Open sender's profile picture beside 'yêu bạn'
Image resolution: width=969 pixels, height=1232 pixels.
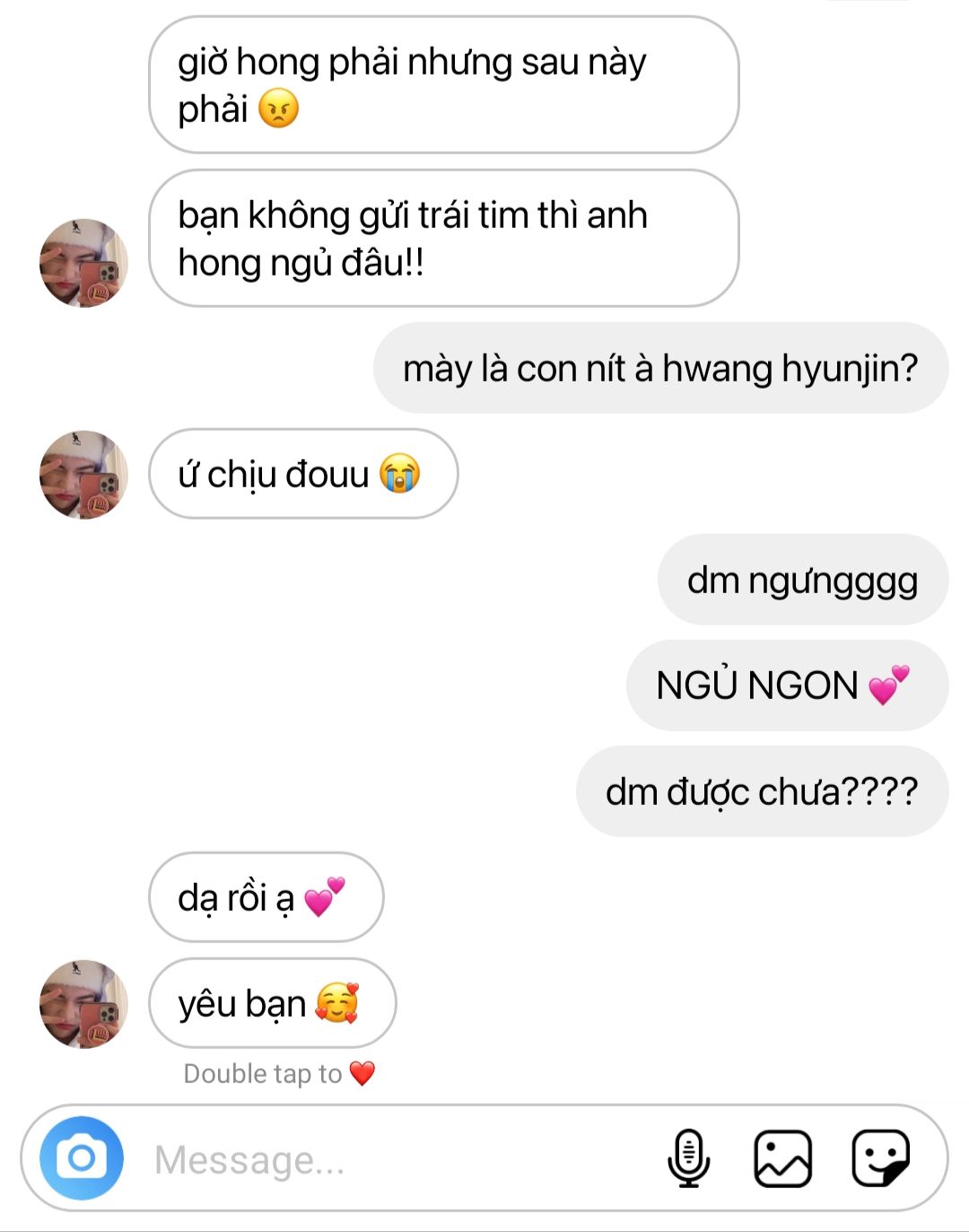pos(83,1004)
